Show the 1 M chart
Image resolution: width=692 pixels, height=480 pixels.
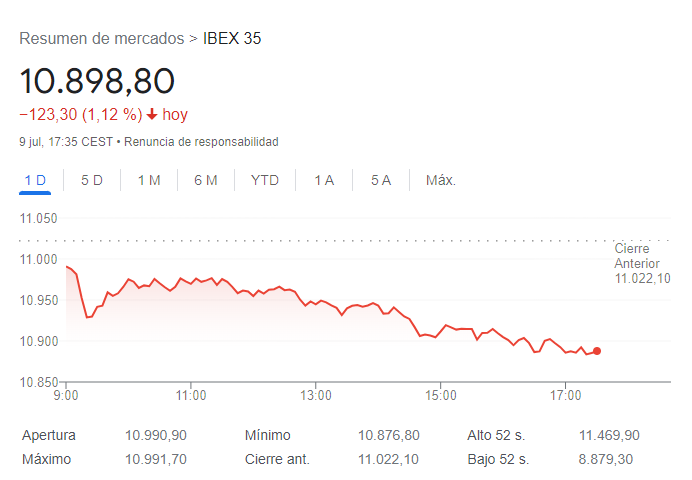click(149, 180)
